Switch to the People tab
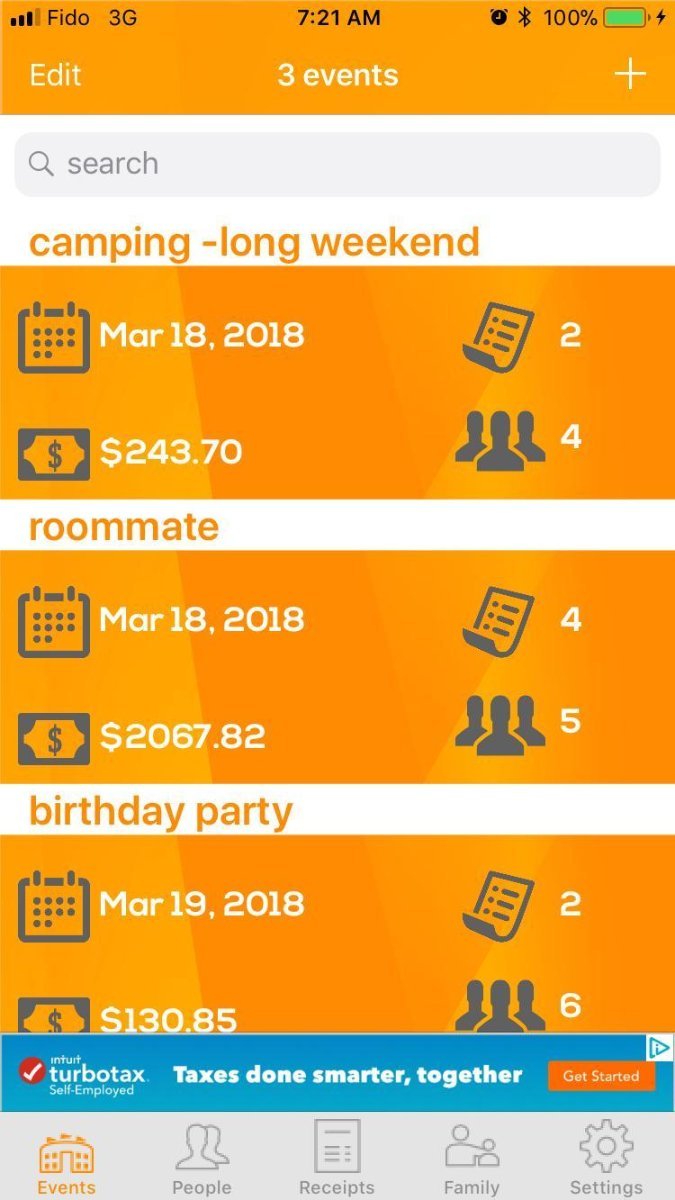Screen dimensions: 675x1200 point(202,1158)
